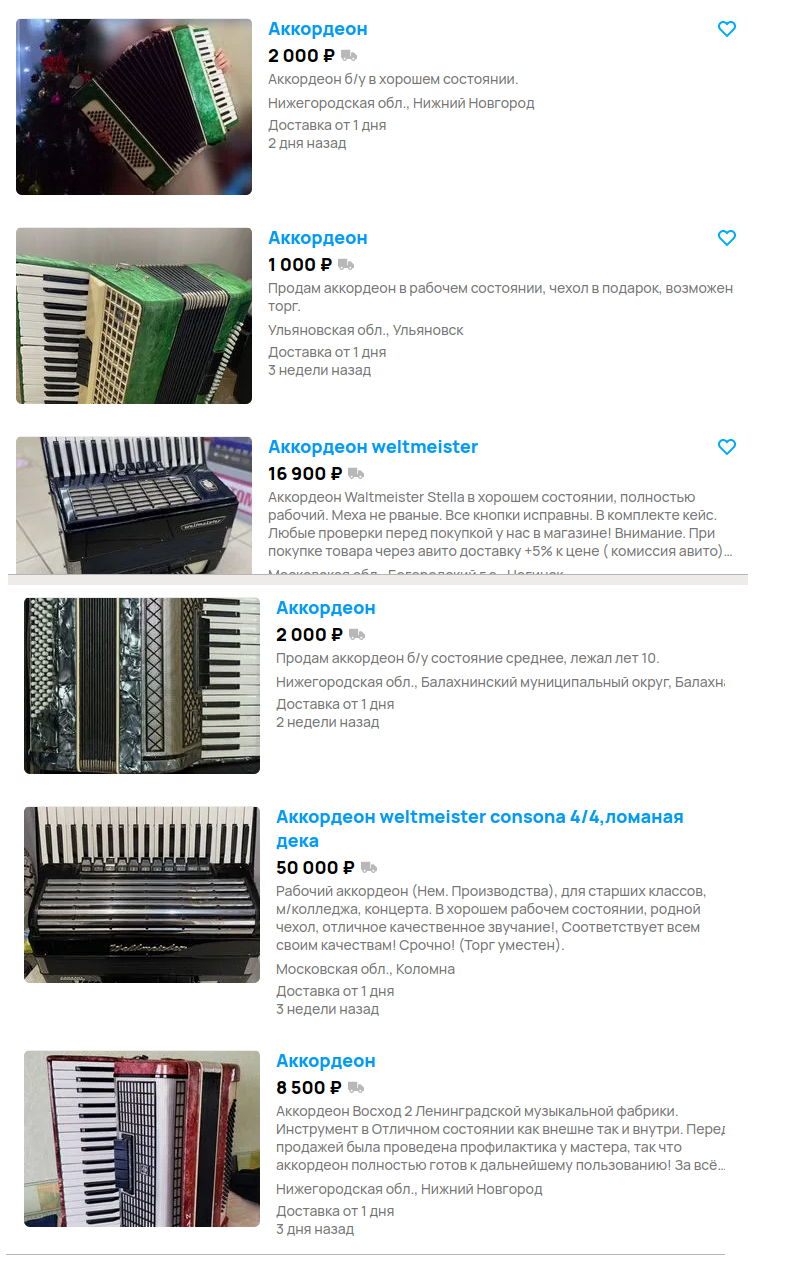The width and height of the screenshot is (800, 1268).
Task: Favorite the 1 000 ₽ Ульяновск accordion
Action: coord(727,238)
